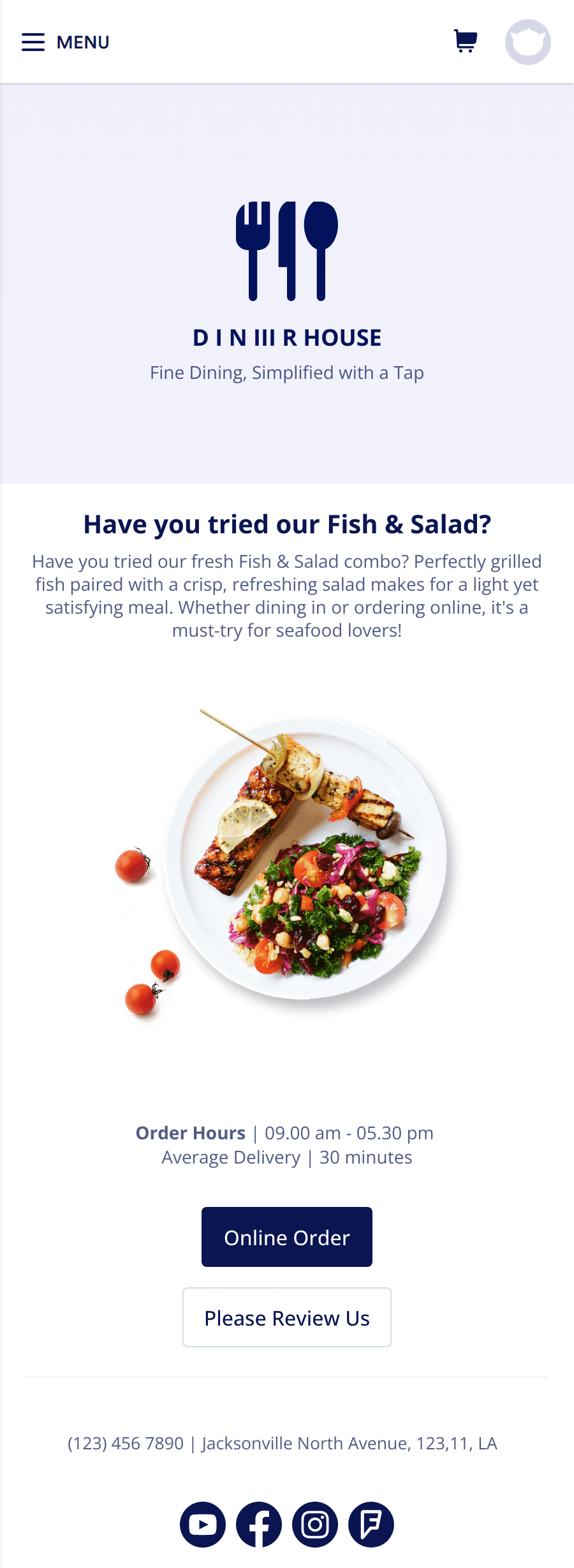Open the Instagram icon
This screenshot has height=1568, width=574.
[315, 1525]
